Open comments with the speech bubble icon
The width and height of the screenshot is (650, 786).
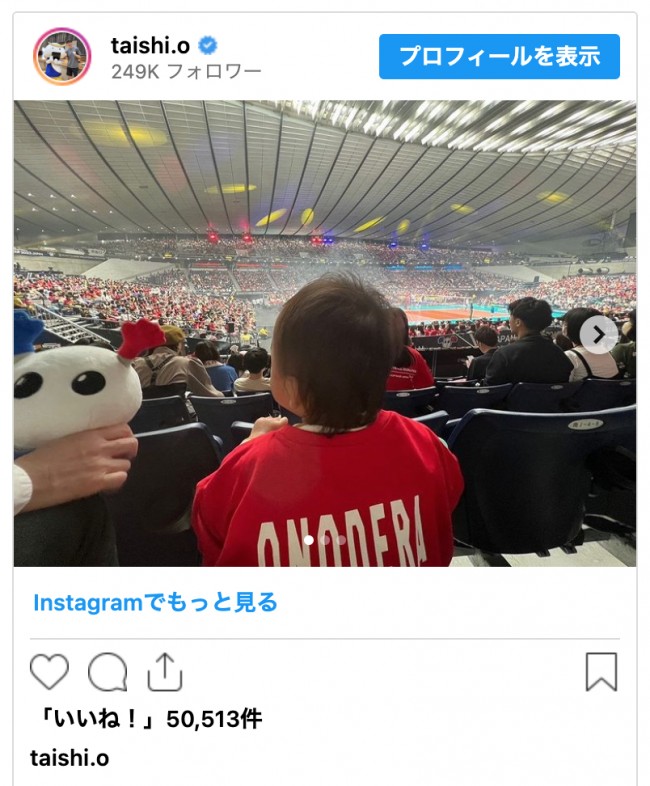click(107, 672)
